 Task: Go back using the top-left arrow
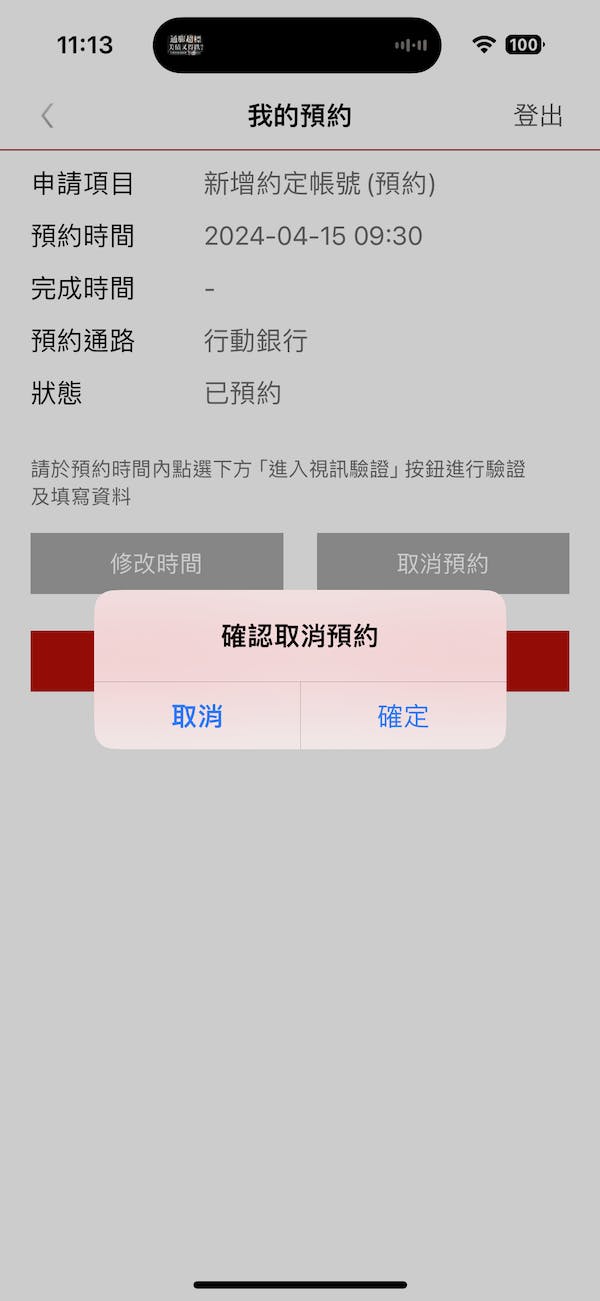(47, 116)
